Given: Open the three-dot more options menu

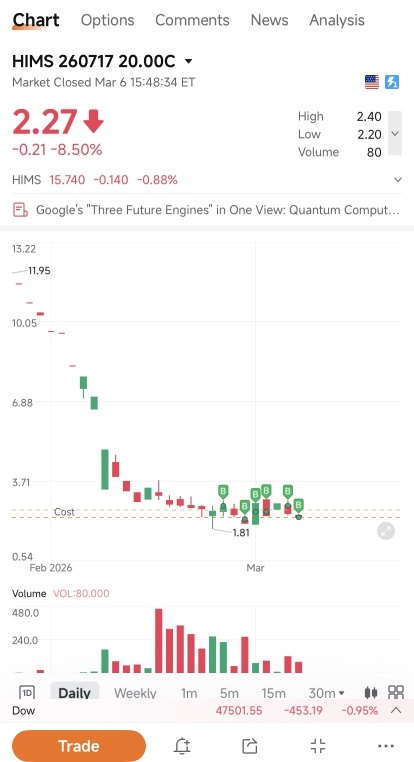Looking at the screenshot, I should [385, 746].
